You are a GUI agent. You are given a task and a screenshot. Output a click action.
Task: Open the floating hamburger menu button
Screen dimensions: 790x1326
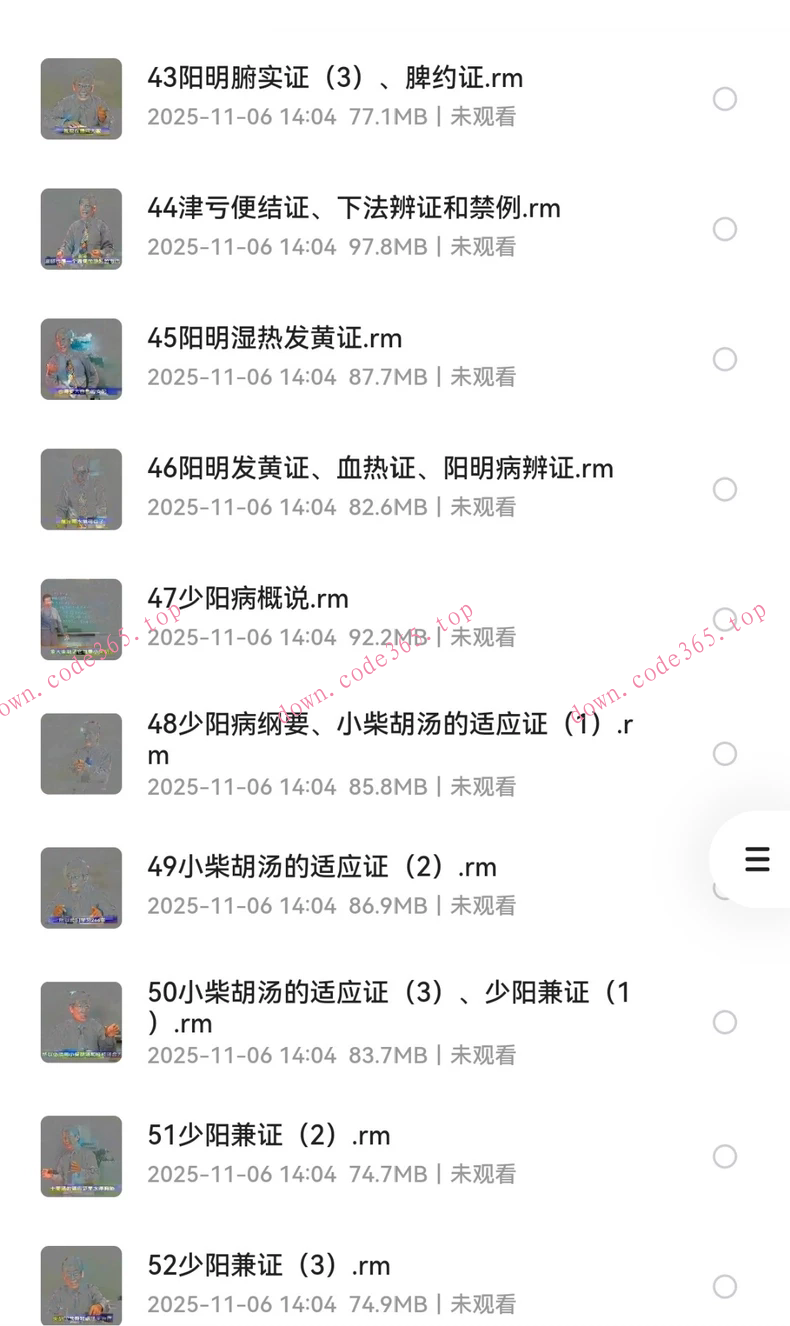757,858
